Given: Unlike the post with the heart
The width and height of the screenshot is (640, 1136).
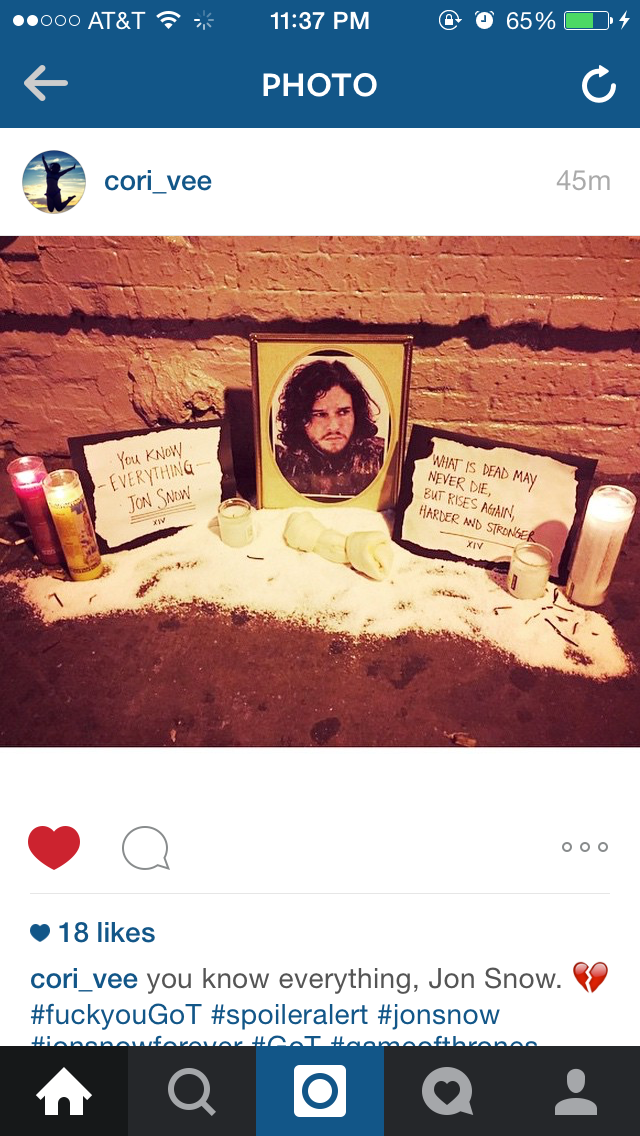Looking at the screenshot, I should tap(54, 847).
